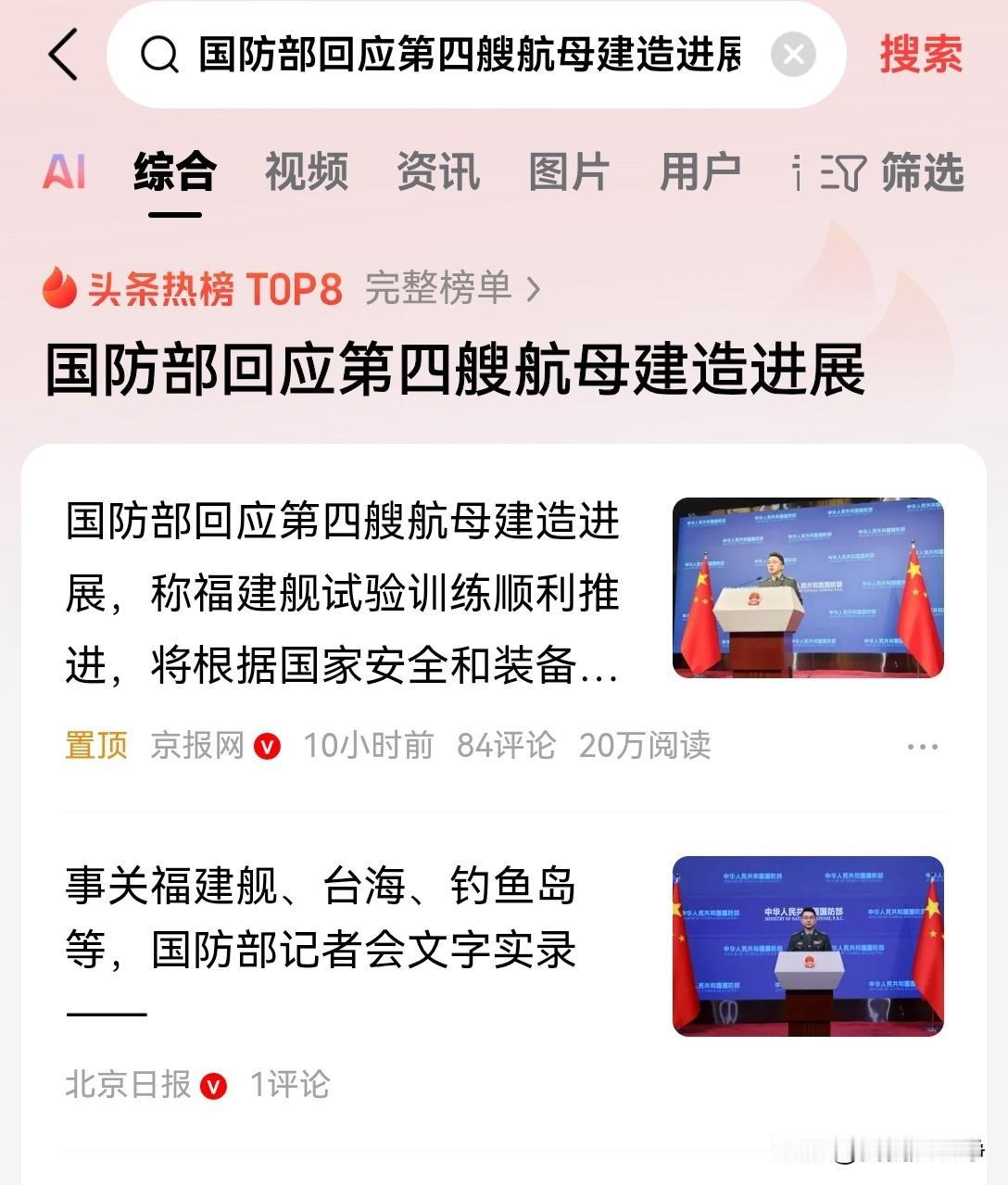Expand the 完整榜单 full ranking list
Screen dimensions: 1008x1185
click(442, 291)
